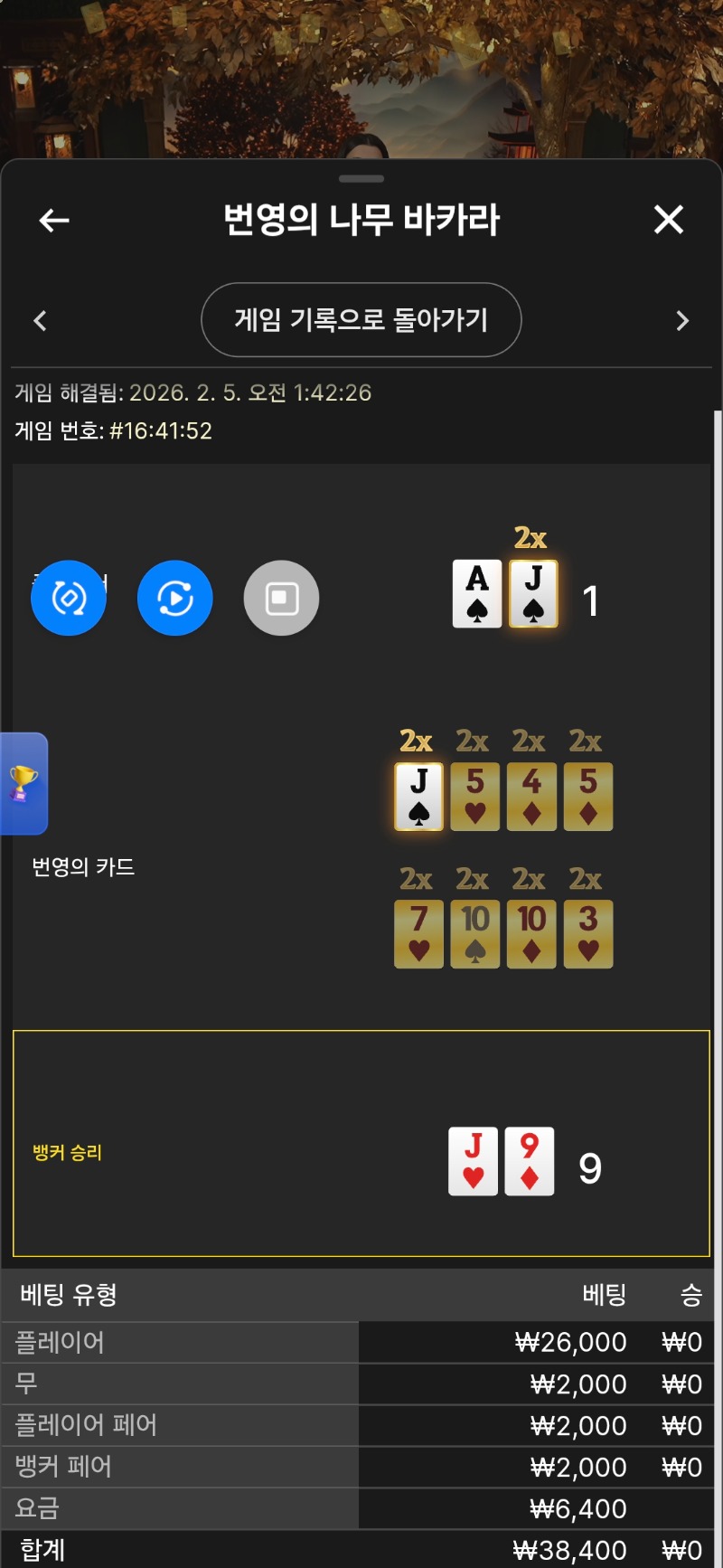Play the round replay
This screenshot has height=1568, width=723.
174,598
